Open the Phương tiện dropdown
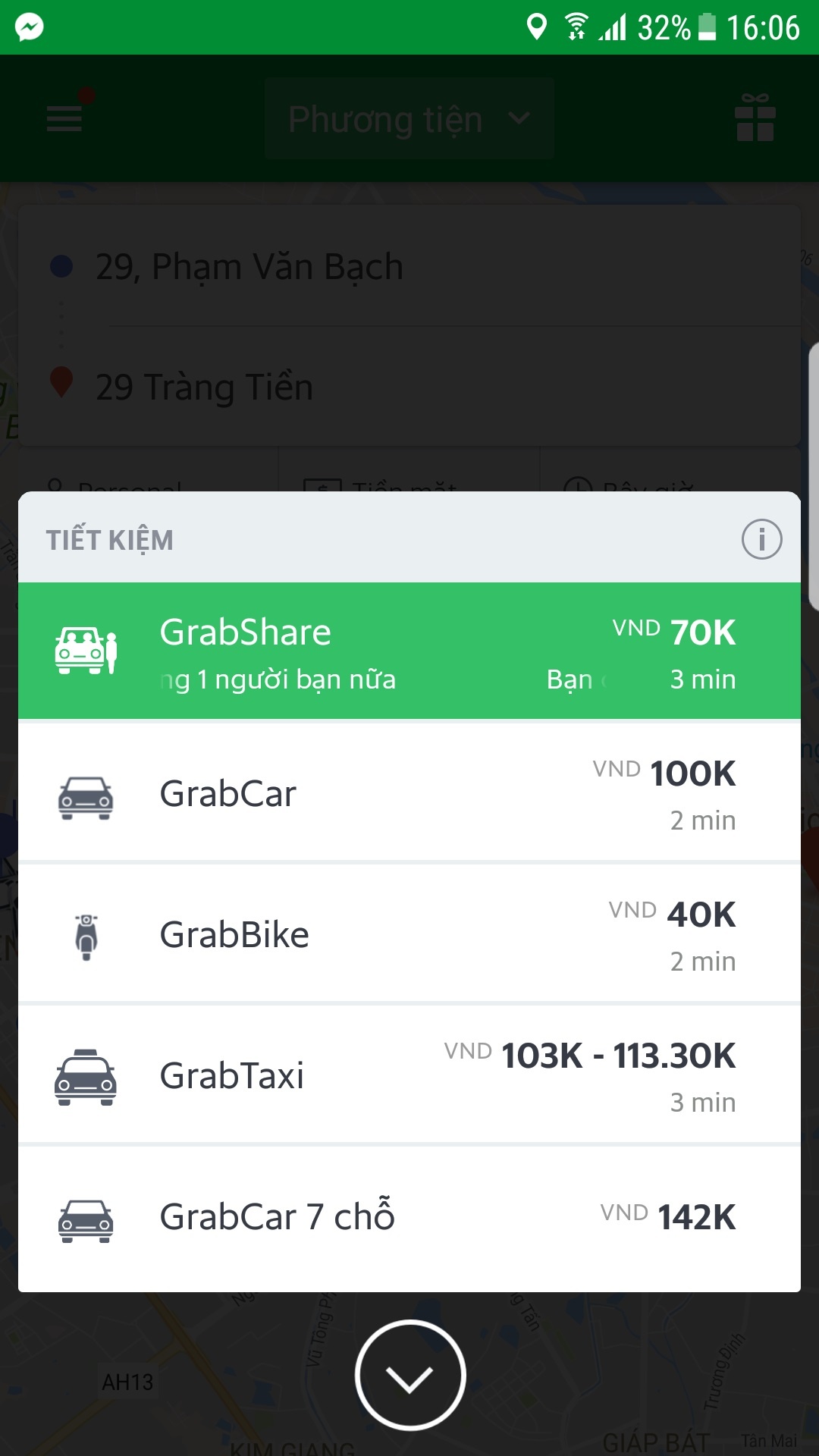Screen dimensions: 819x1456 [x=409, y=118]
